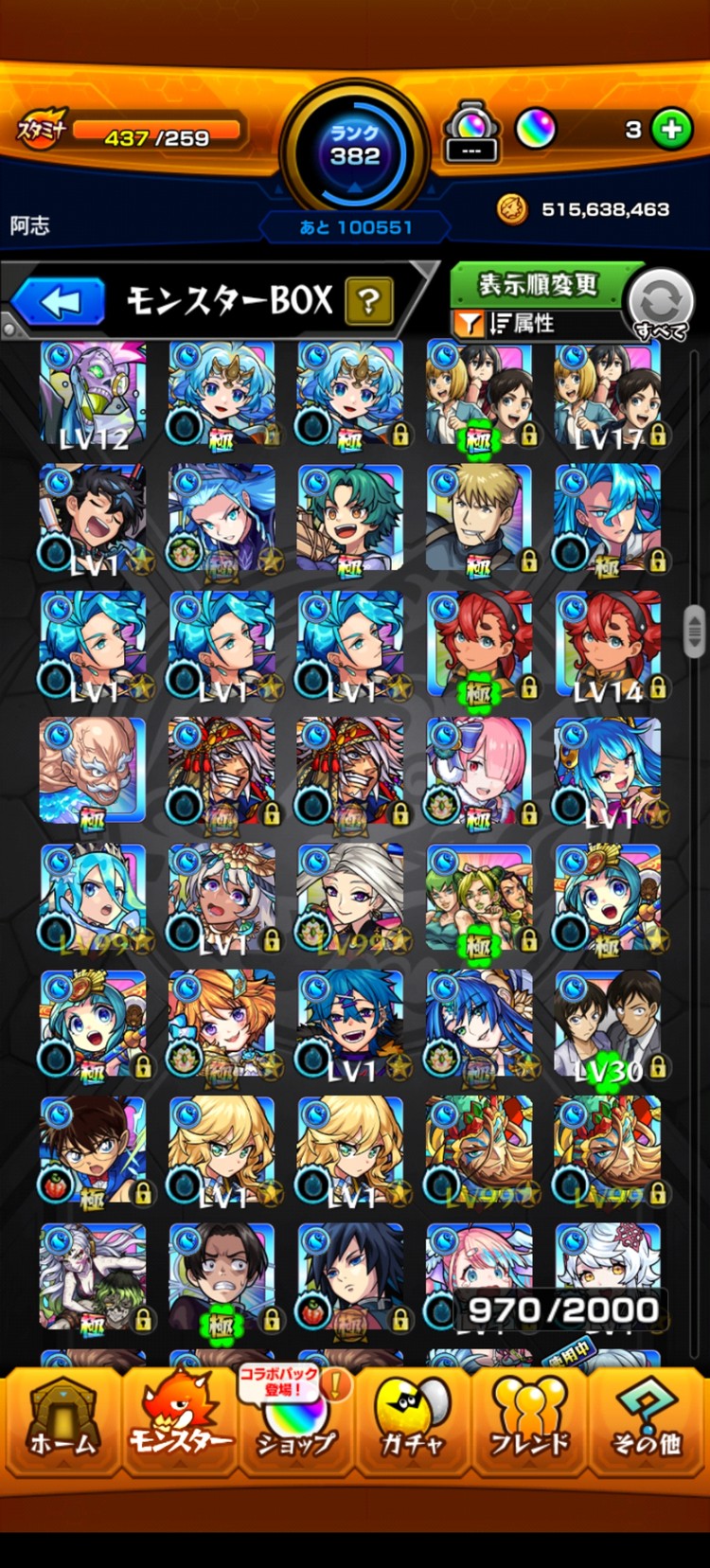710x1568 pixels.
Task: Choose the pink-haired maid monster
Action: coord(479,772)
